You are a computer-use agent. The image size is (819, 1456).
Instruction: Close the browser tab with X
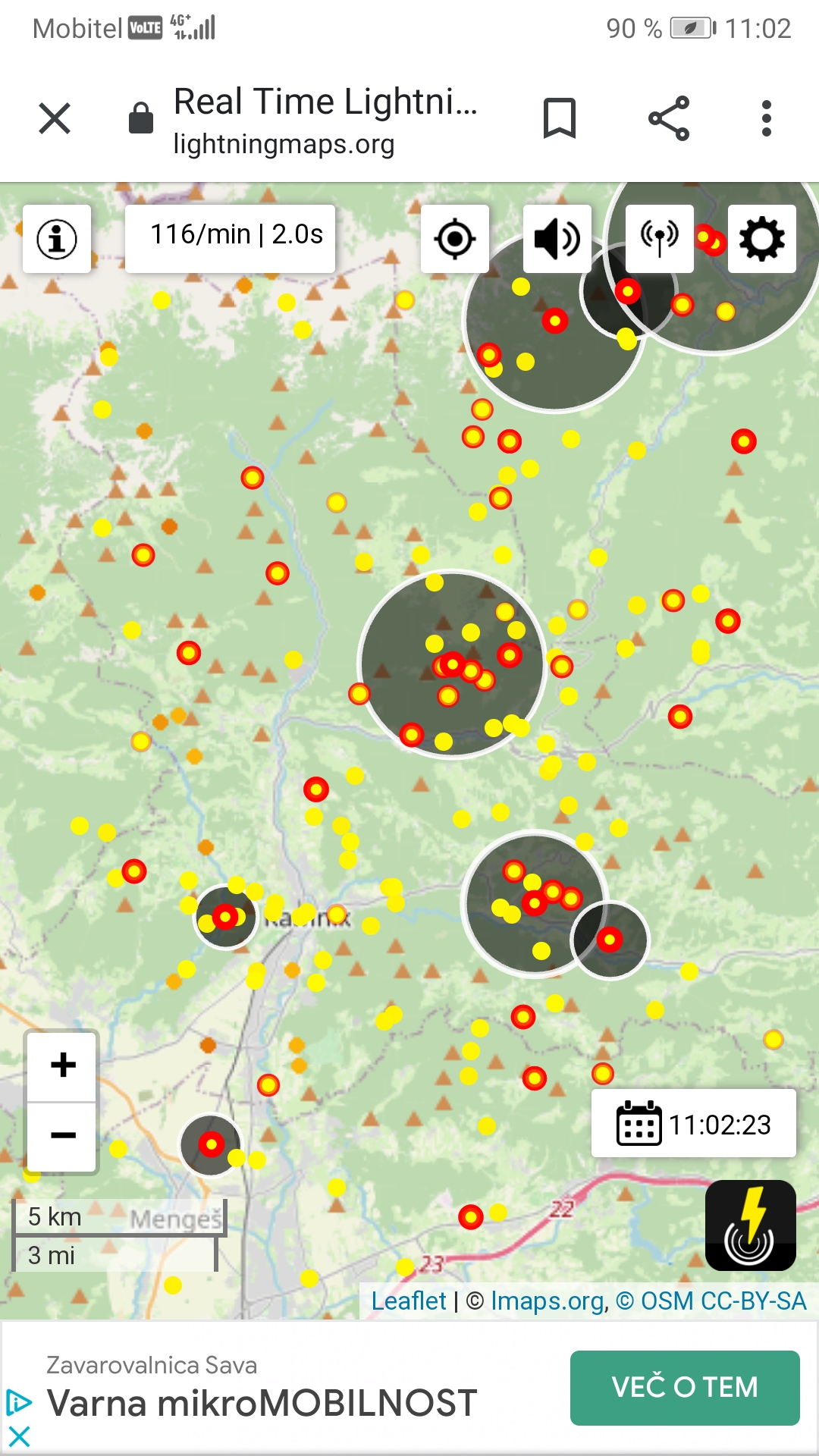(x=55, y=118)
